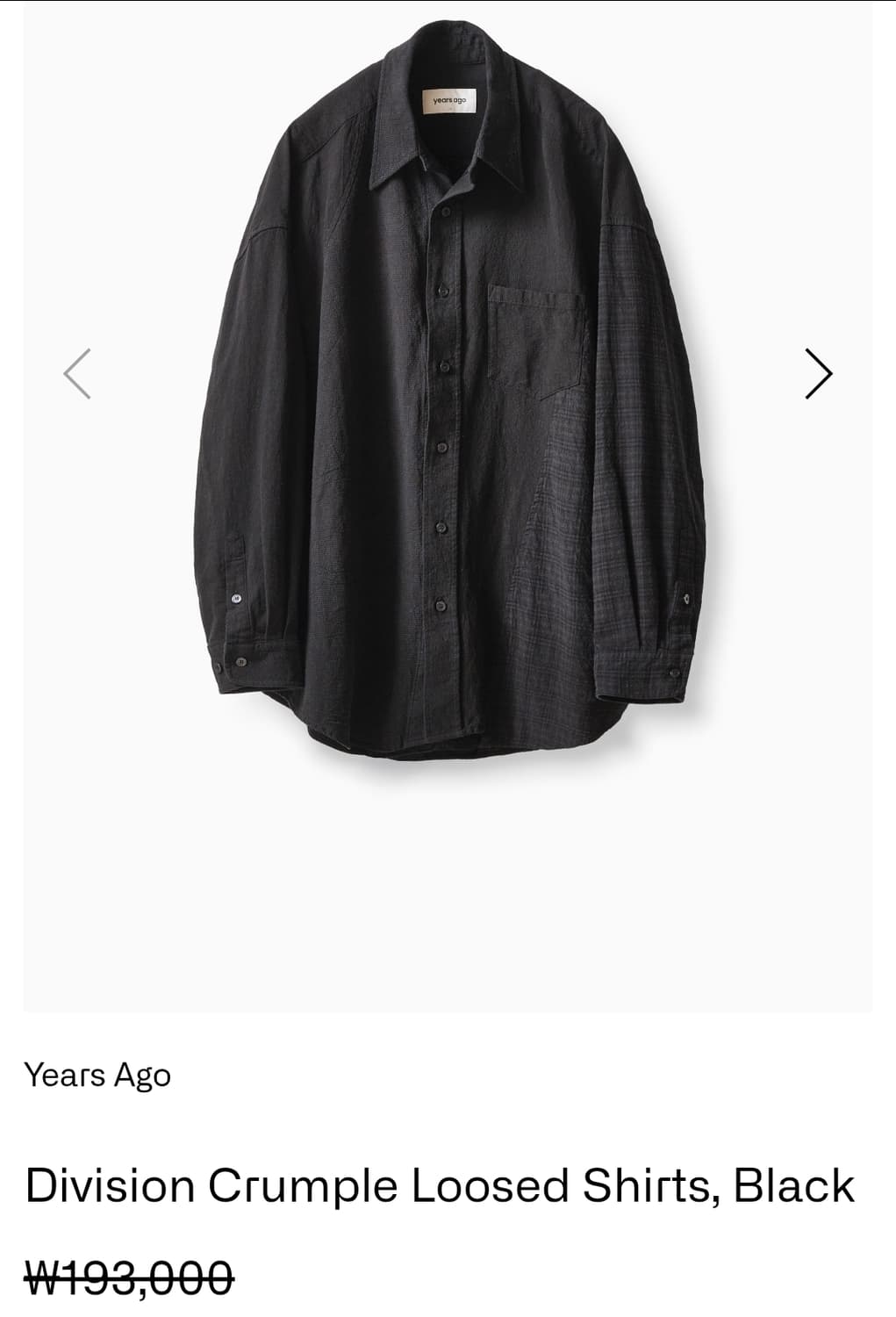Open the Years Ago brand page
This screenshot has width=896, height=1317.
point(97,1075)
